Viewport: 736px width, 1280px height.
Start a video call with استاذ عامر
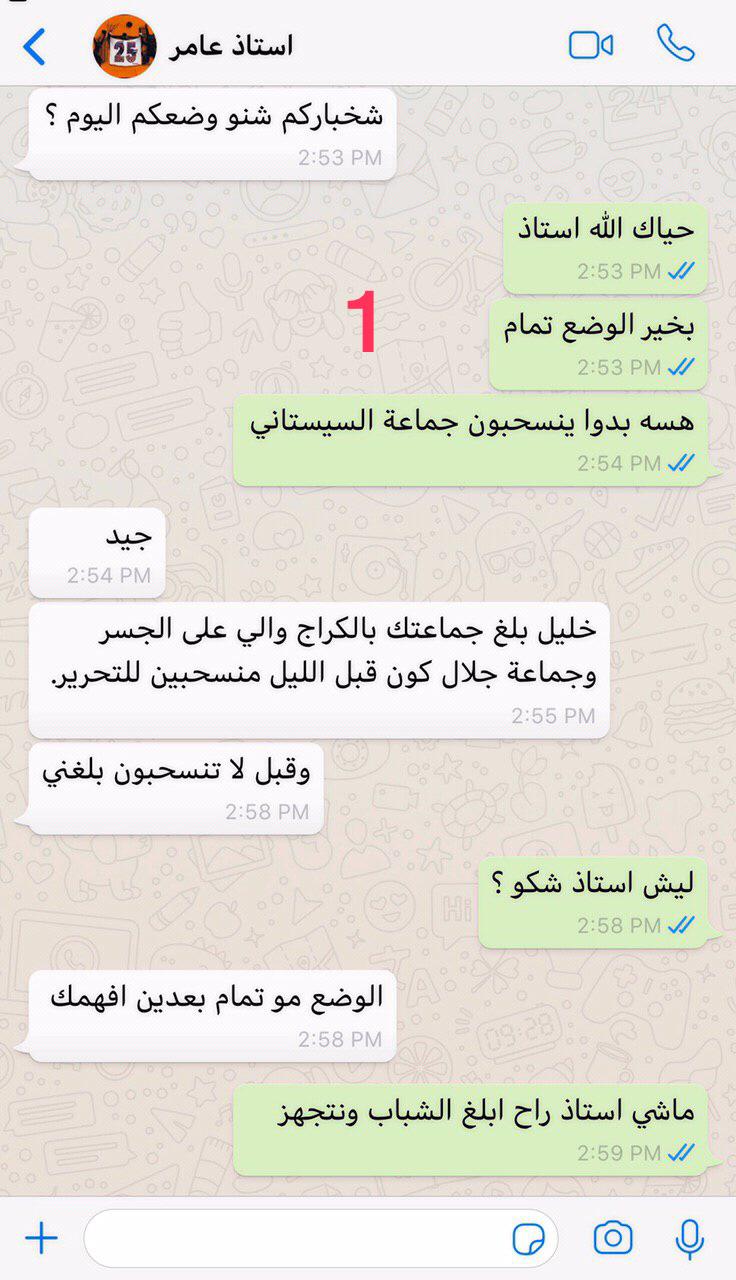point(590,45)
